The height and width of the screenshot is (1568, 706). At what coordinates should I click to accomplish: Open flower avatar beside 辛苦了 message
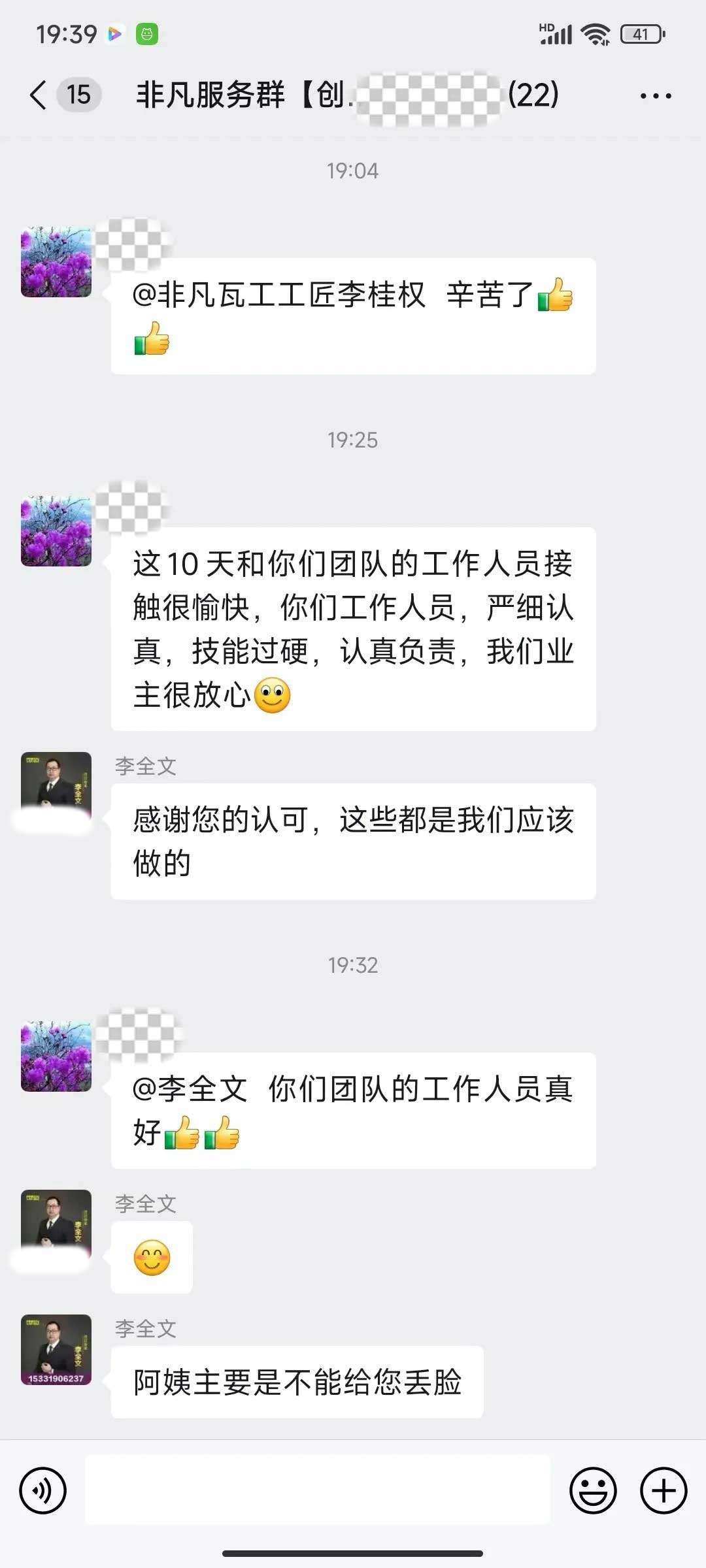(x=56, y=262)
